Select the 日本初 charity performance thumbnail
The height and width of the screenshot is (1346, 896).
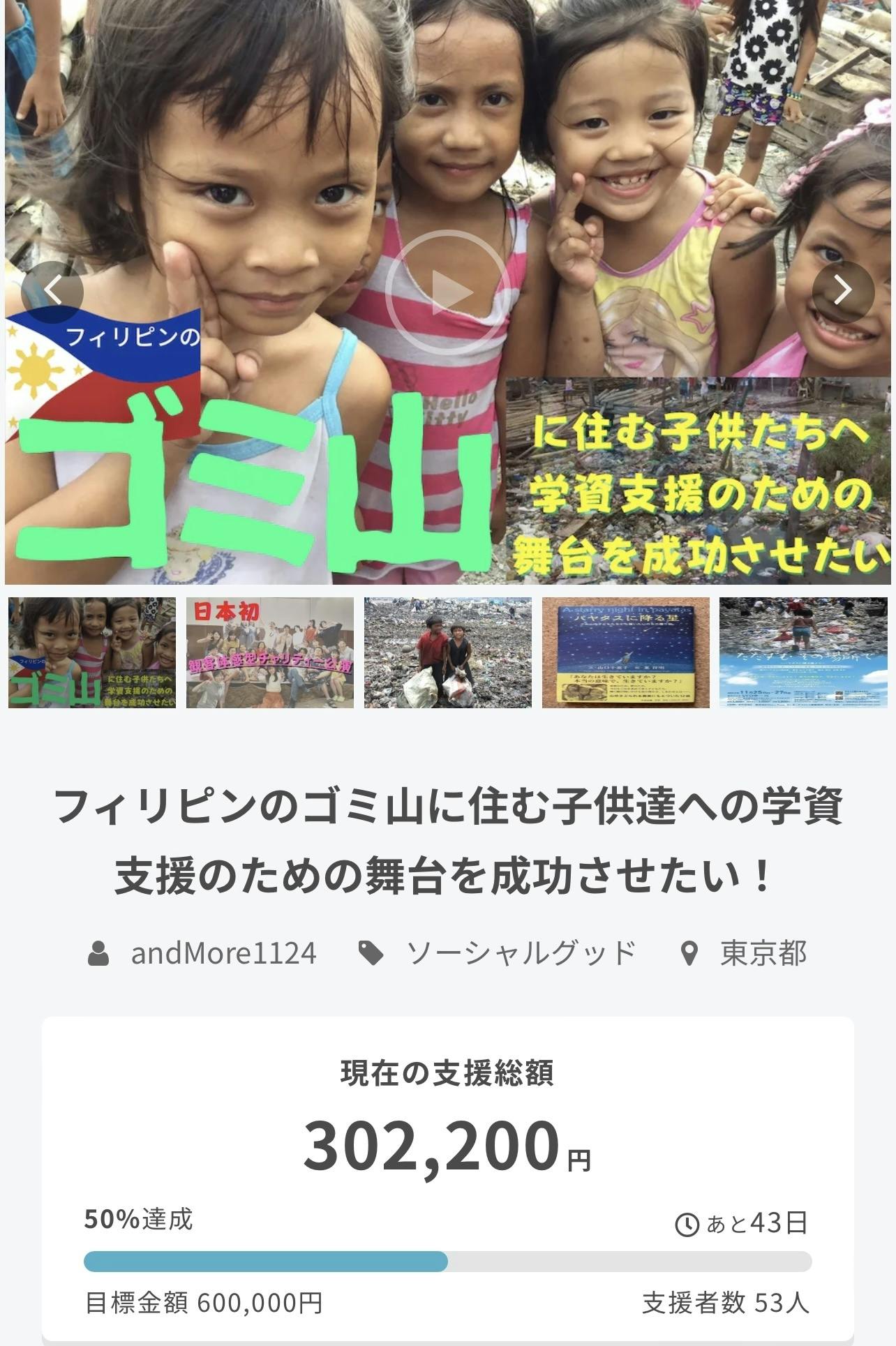[x=270, y=652]
